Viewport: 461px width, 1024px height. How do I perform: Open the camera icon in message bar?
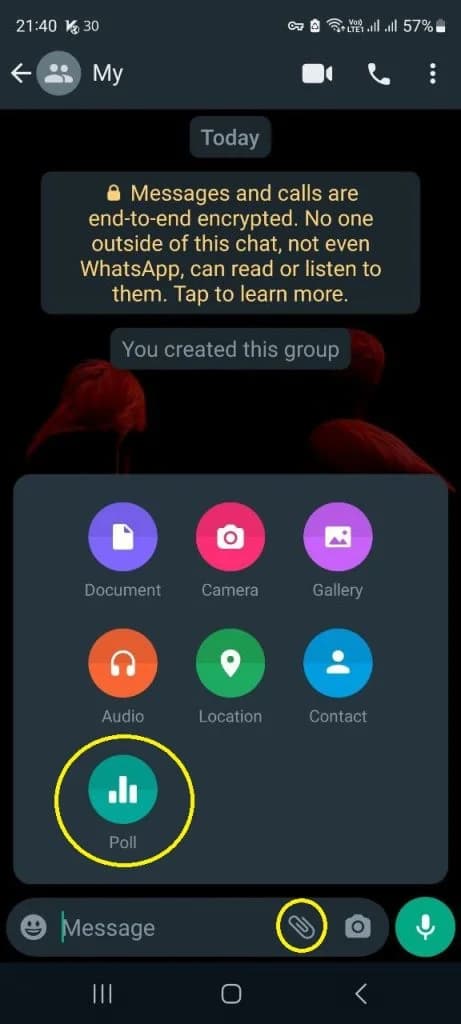tap(357, 927)
